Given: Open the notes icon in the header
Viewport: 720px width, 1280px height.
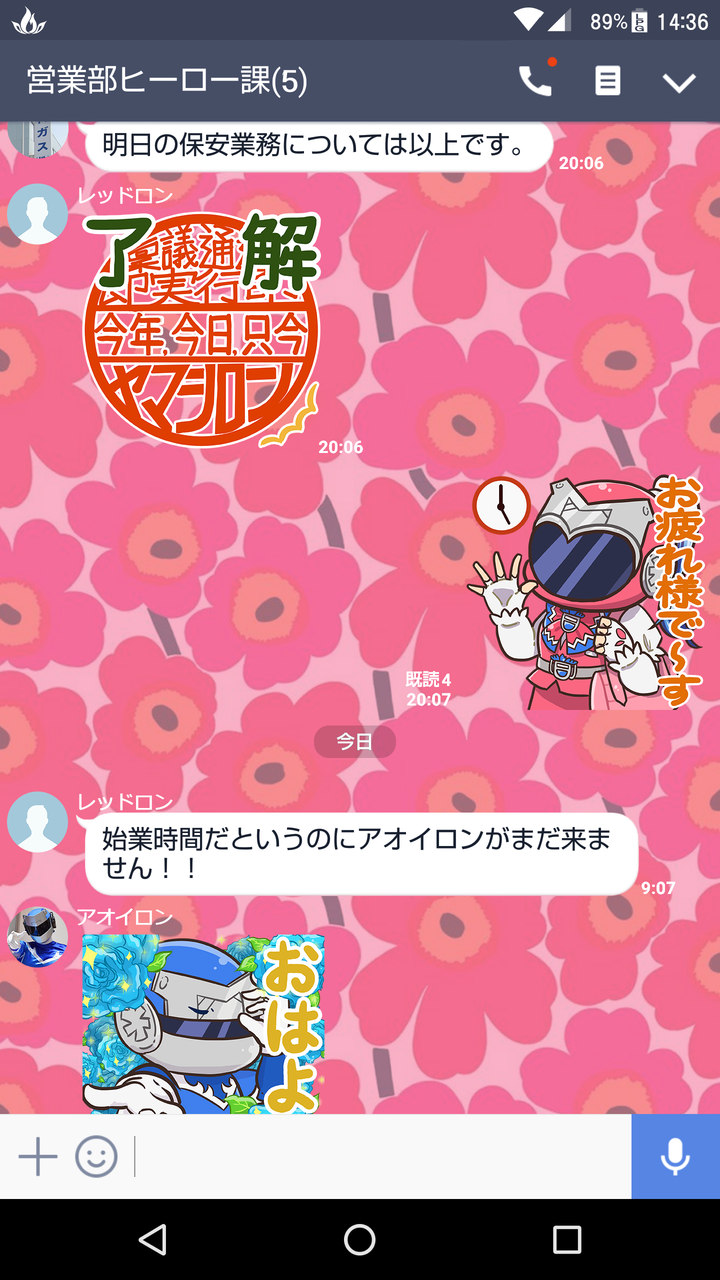Looking at the screenshot, I should click(607, 81).
